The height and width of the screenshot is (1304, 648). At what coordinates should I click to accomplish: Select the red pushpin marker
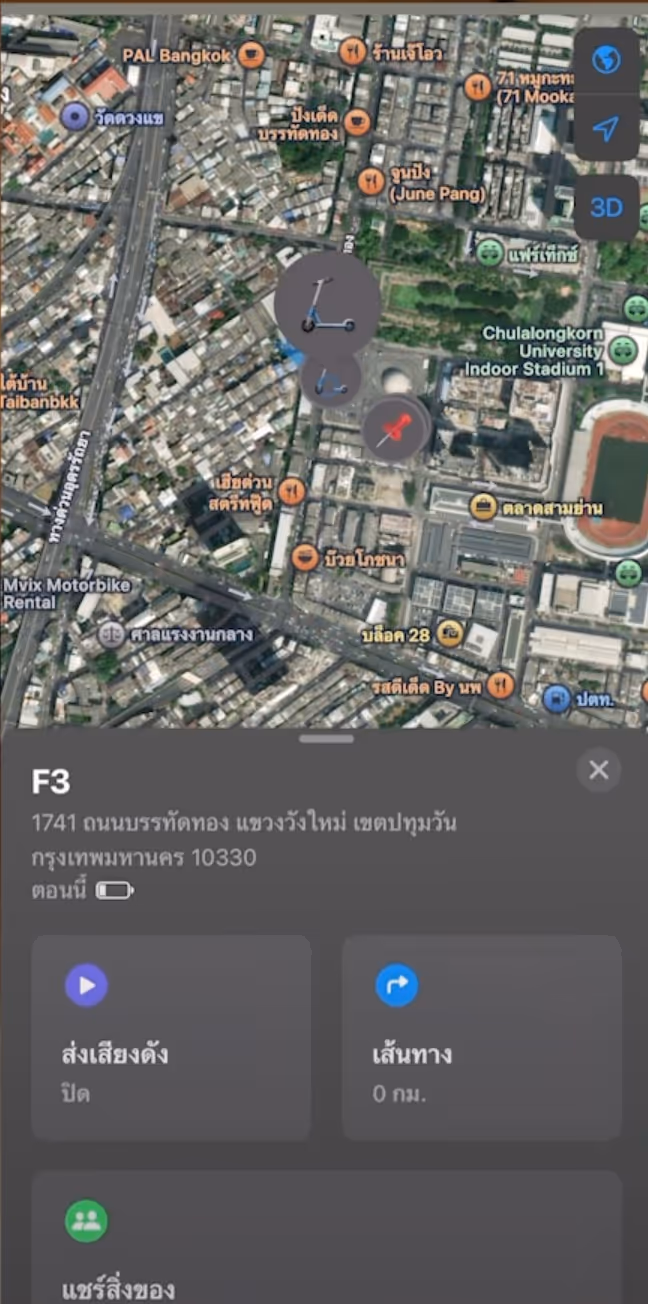396,429
